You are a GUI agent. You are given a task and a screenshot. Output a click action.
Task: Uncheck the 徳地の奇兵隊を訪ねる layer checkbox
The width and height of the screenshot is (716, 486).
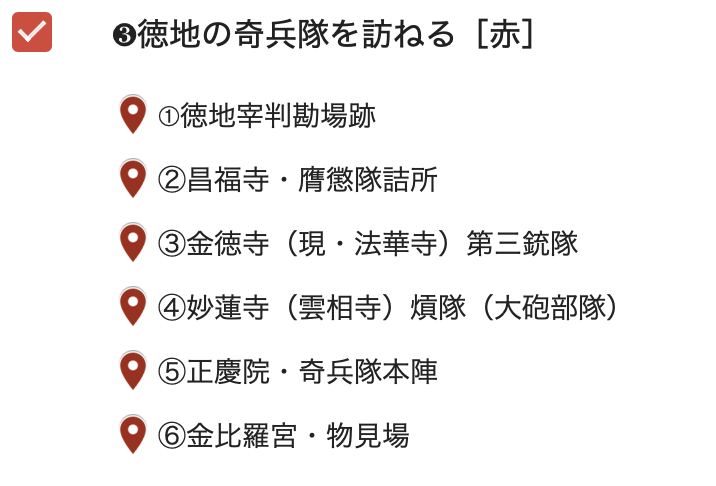[32, 32]
